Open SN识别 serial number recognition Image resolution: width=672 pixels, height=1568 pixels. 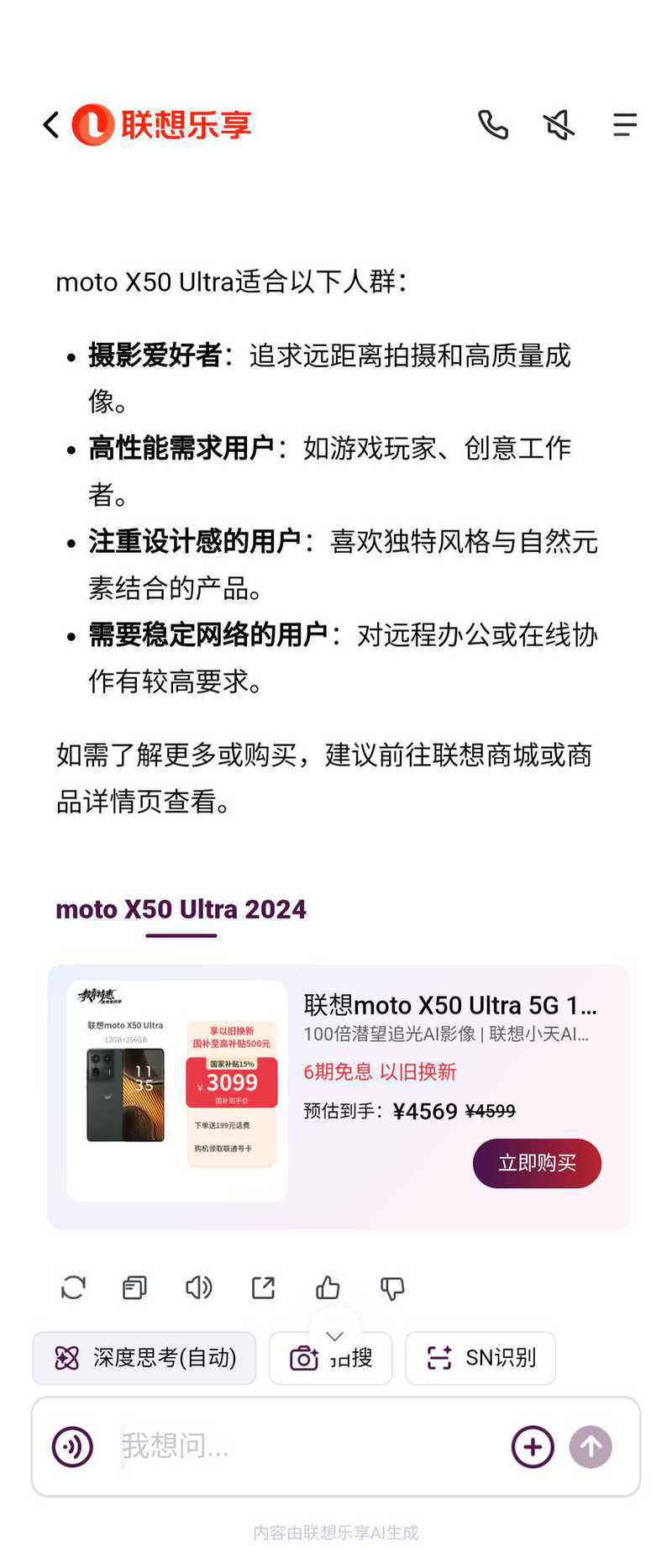[480, 1358]
